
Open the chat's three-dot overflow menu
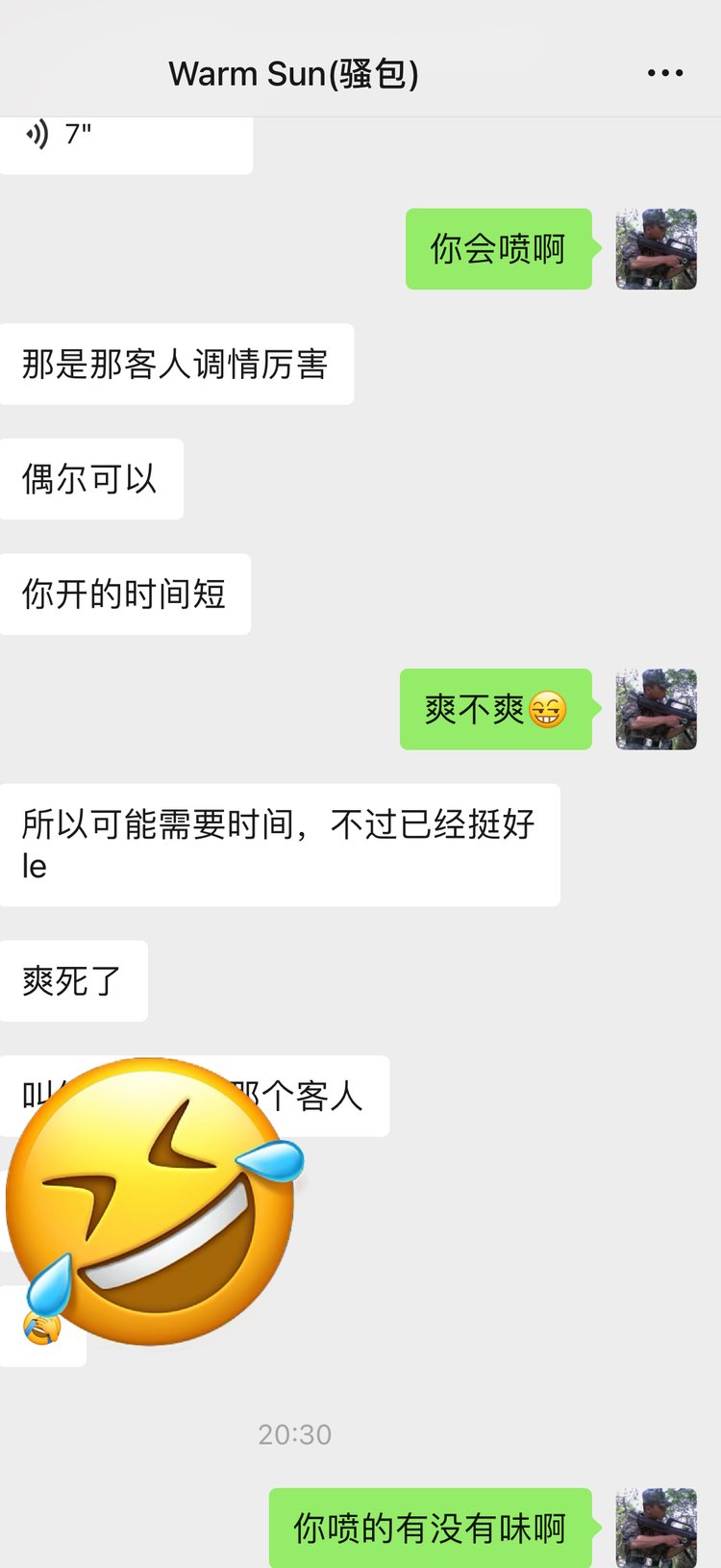click(x=664, y=73)
